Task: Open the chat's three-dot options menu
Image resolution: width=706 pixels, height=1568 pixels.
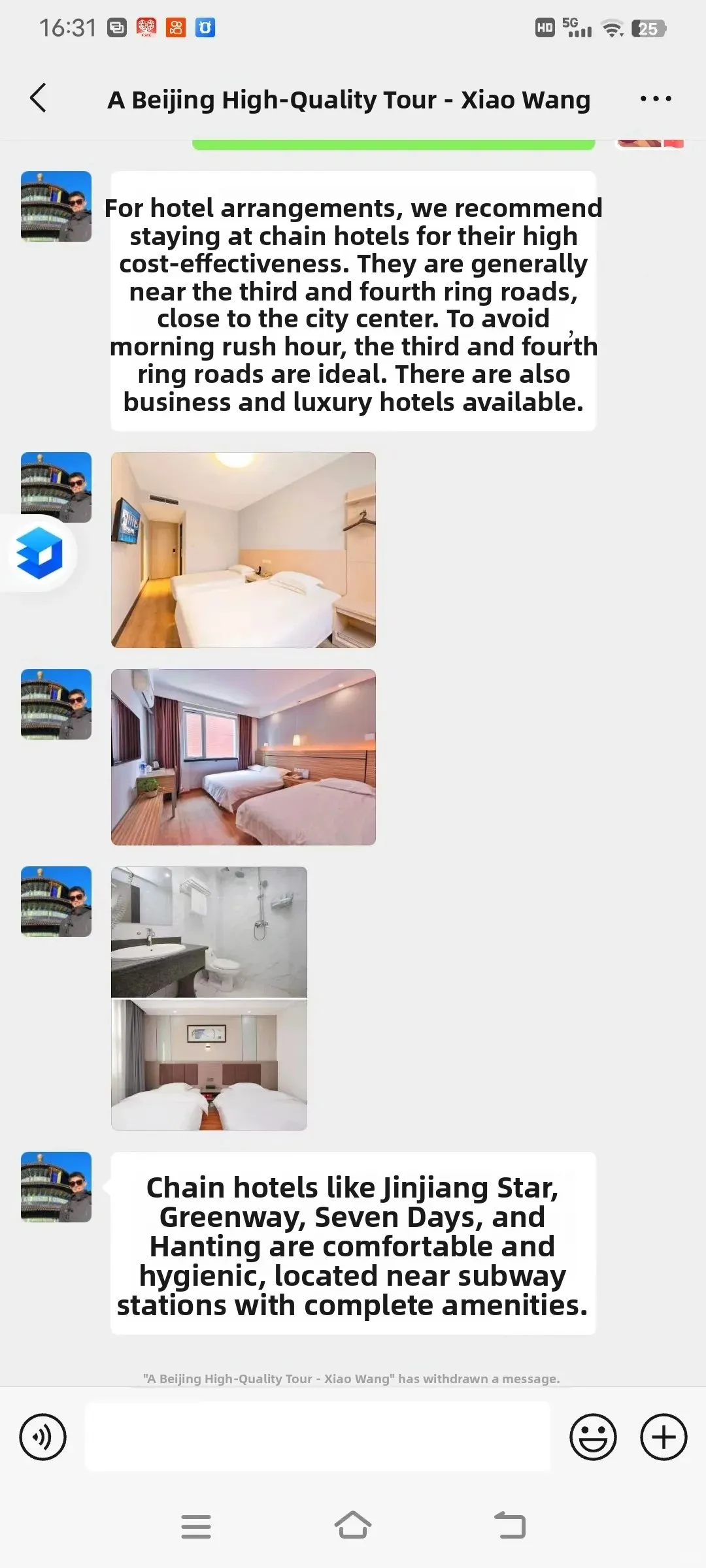Action: pos(656,99)
